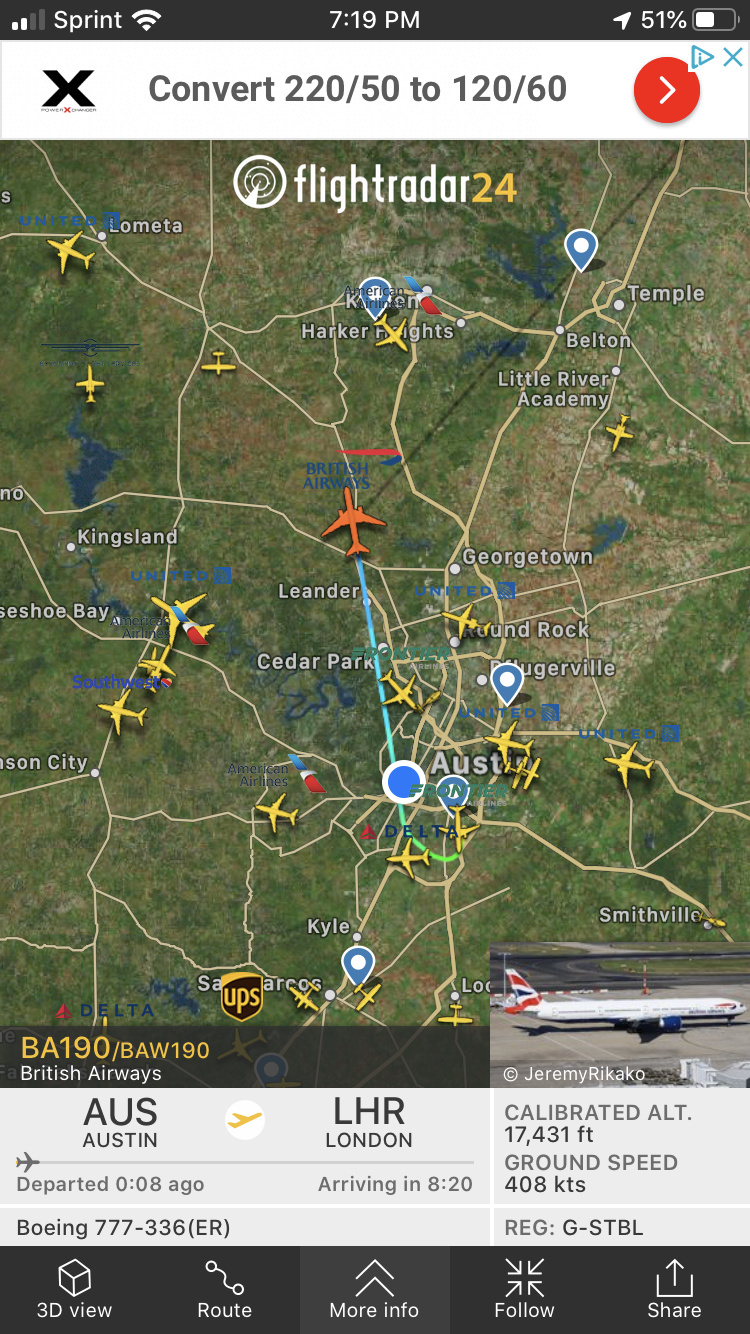Follow the BA190 flight
This screenshot has height=1334, width=750.
[524, 1289]
